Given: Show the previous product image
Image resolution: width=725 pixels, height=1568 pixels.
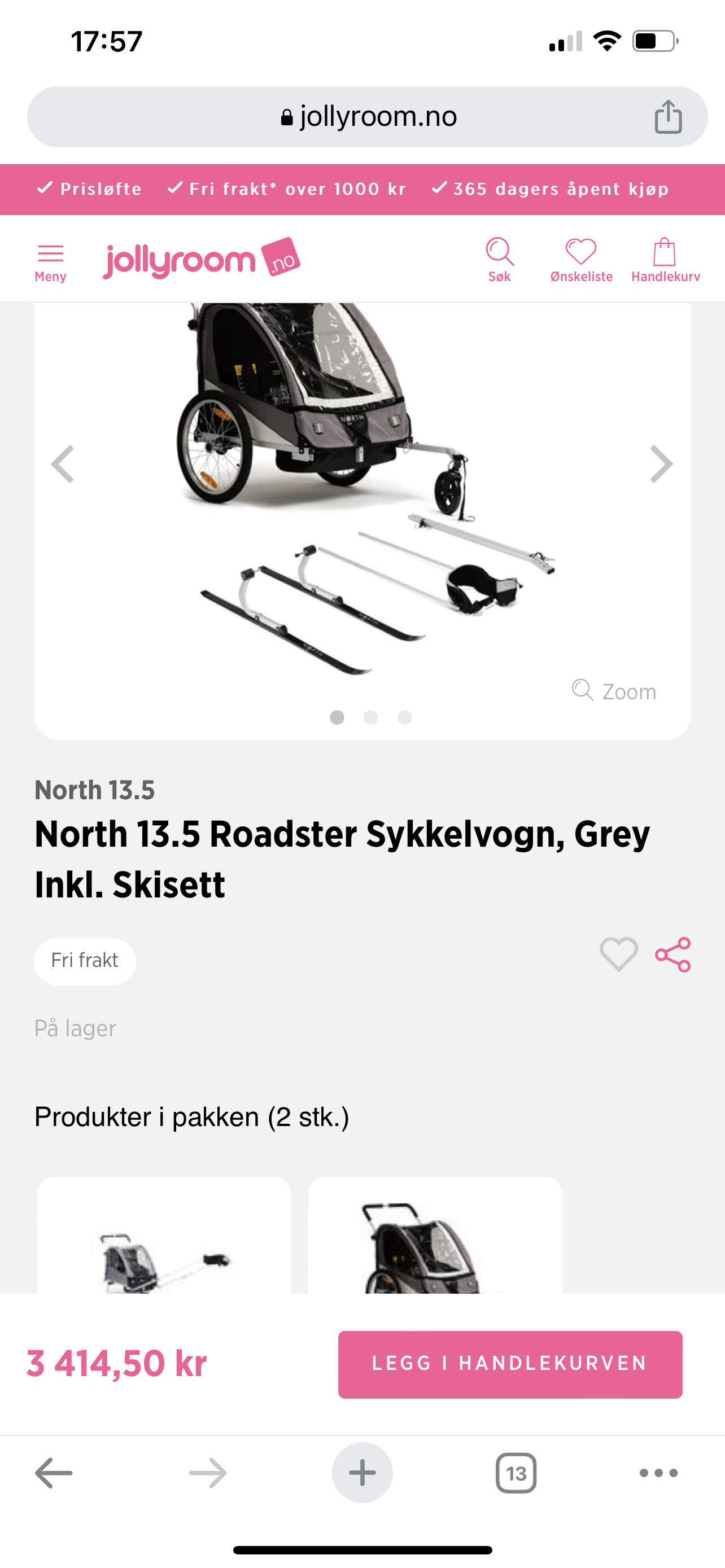Looking at the screenshot, I should coord(63,464).
